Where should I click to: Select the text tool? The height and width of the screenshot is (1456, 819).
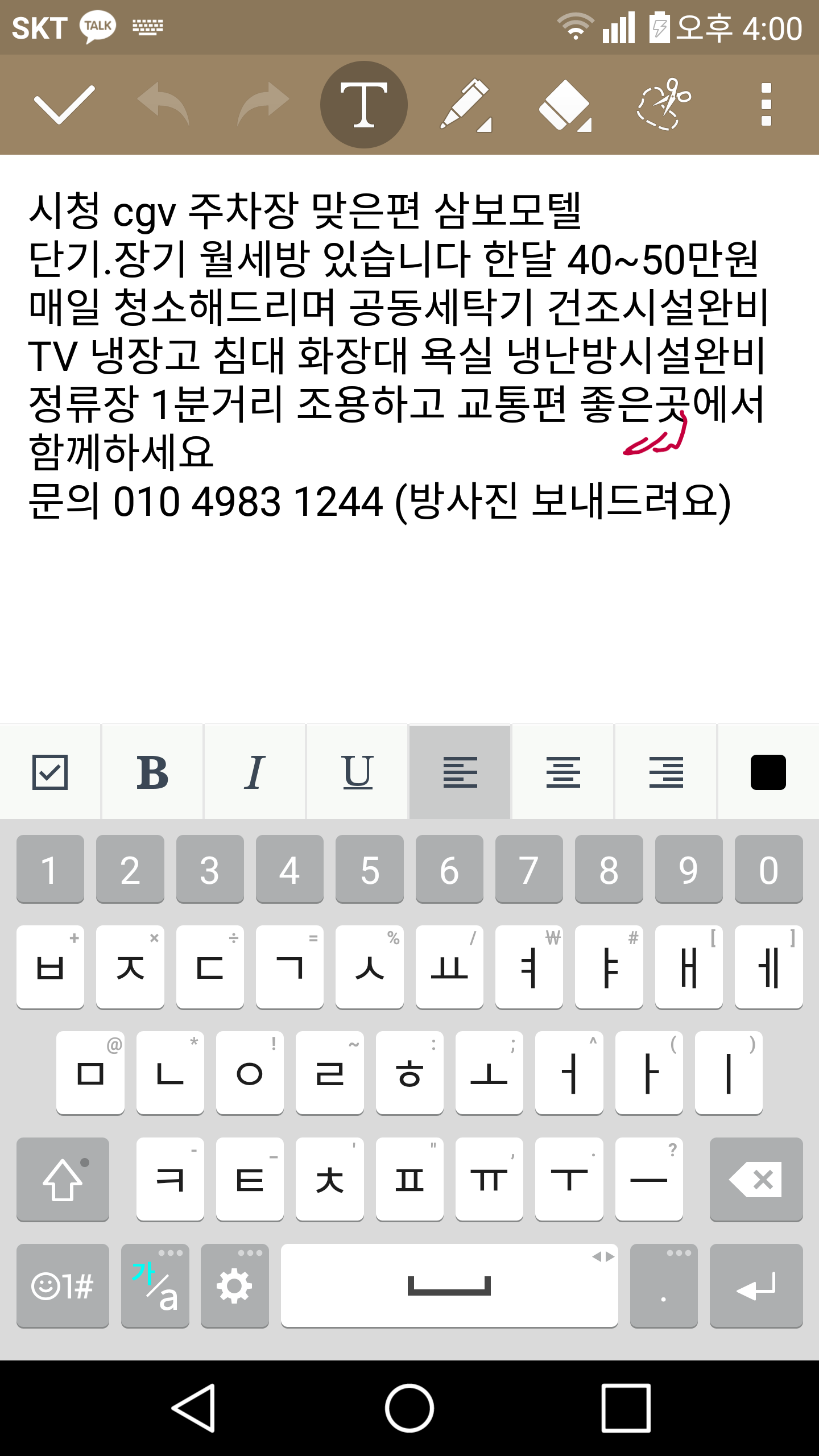(x=364, y=105)
